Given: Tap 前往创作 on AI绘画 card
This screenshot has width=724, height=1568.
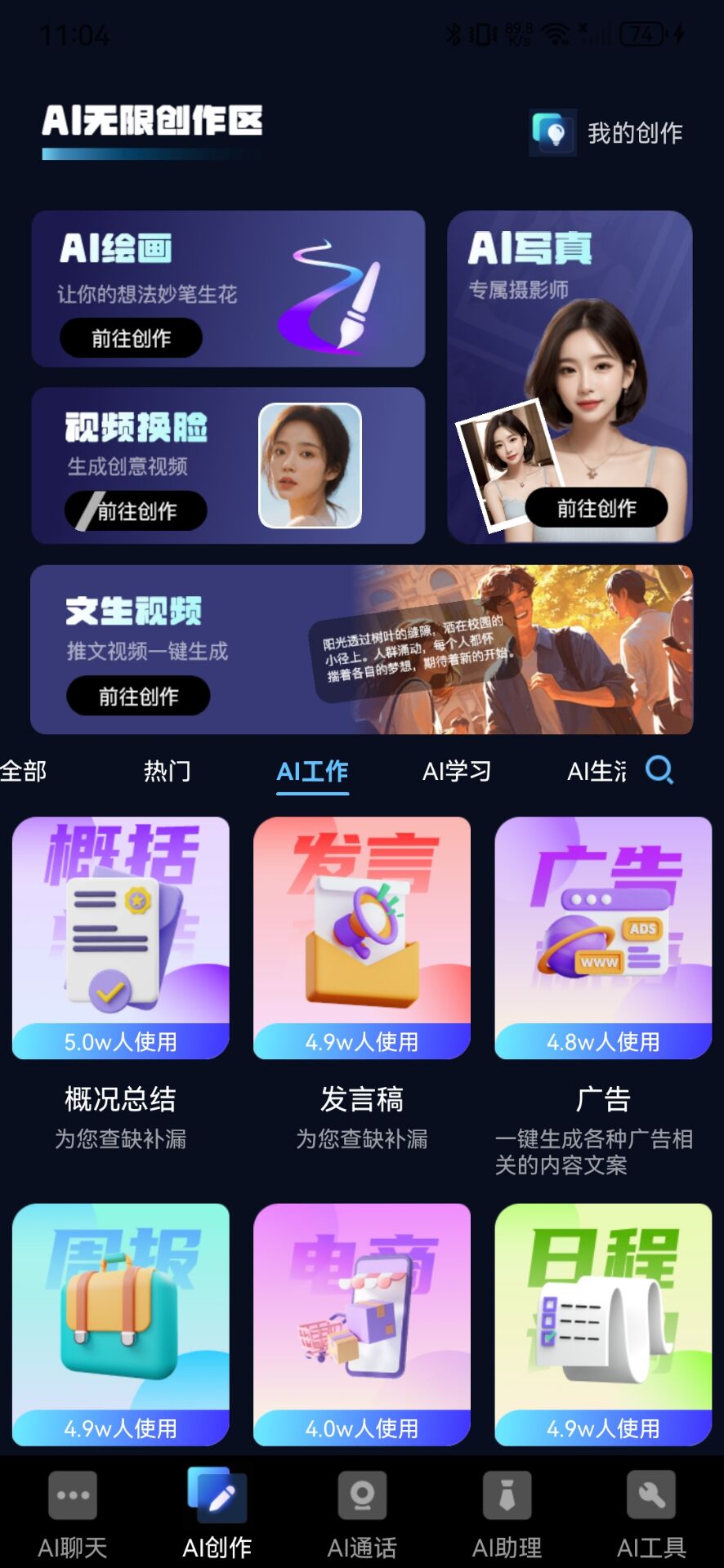Looking at the screenshot, I should (x=131, y=338).
